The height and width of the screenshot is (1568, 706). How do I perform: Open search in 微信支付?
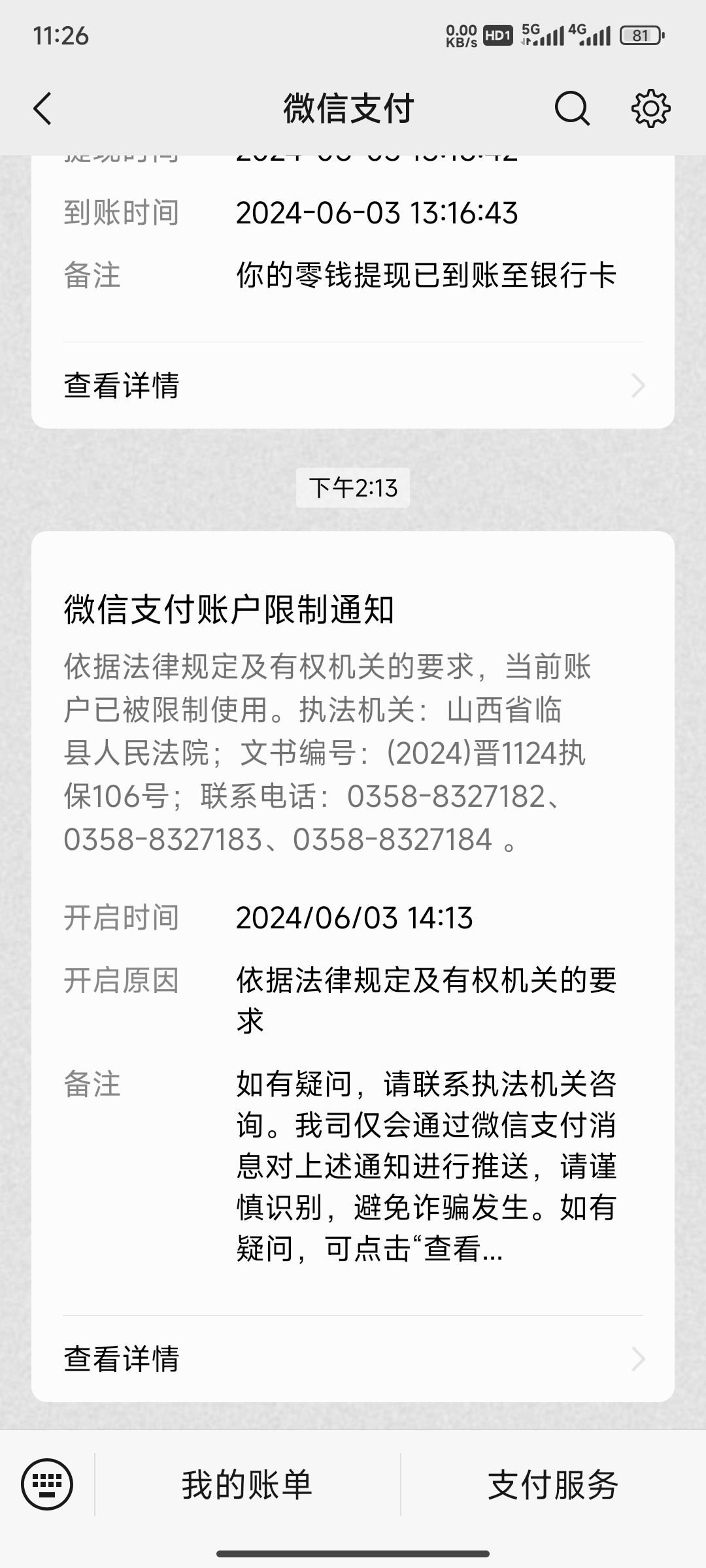tap(572, 108)
